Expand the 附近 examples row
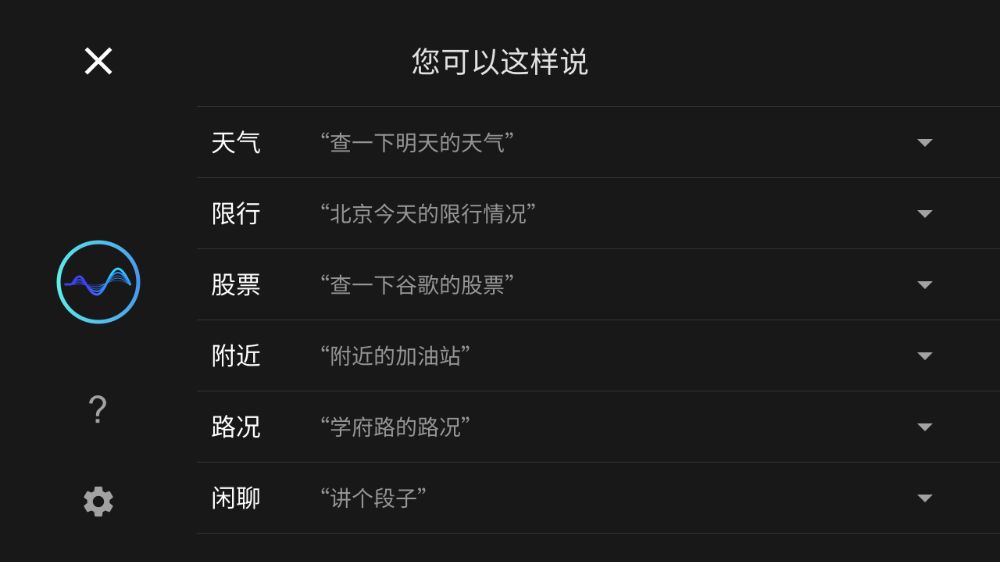 pos(924,356)
